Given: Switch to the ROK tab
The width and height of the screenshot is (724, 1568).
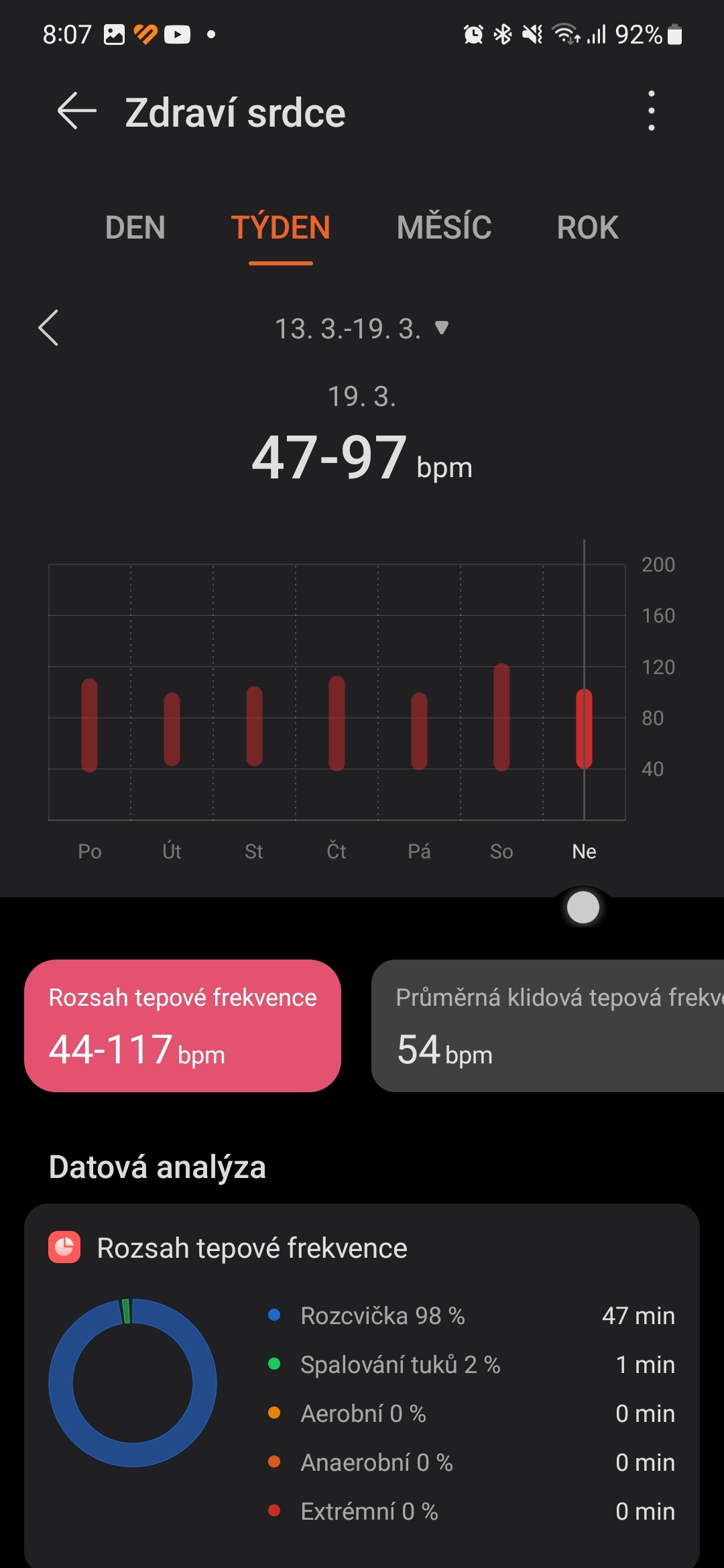Looking at the screenshot, I should (587, 228).
